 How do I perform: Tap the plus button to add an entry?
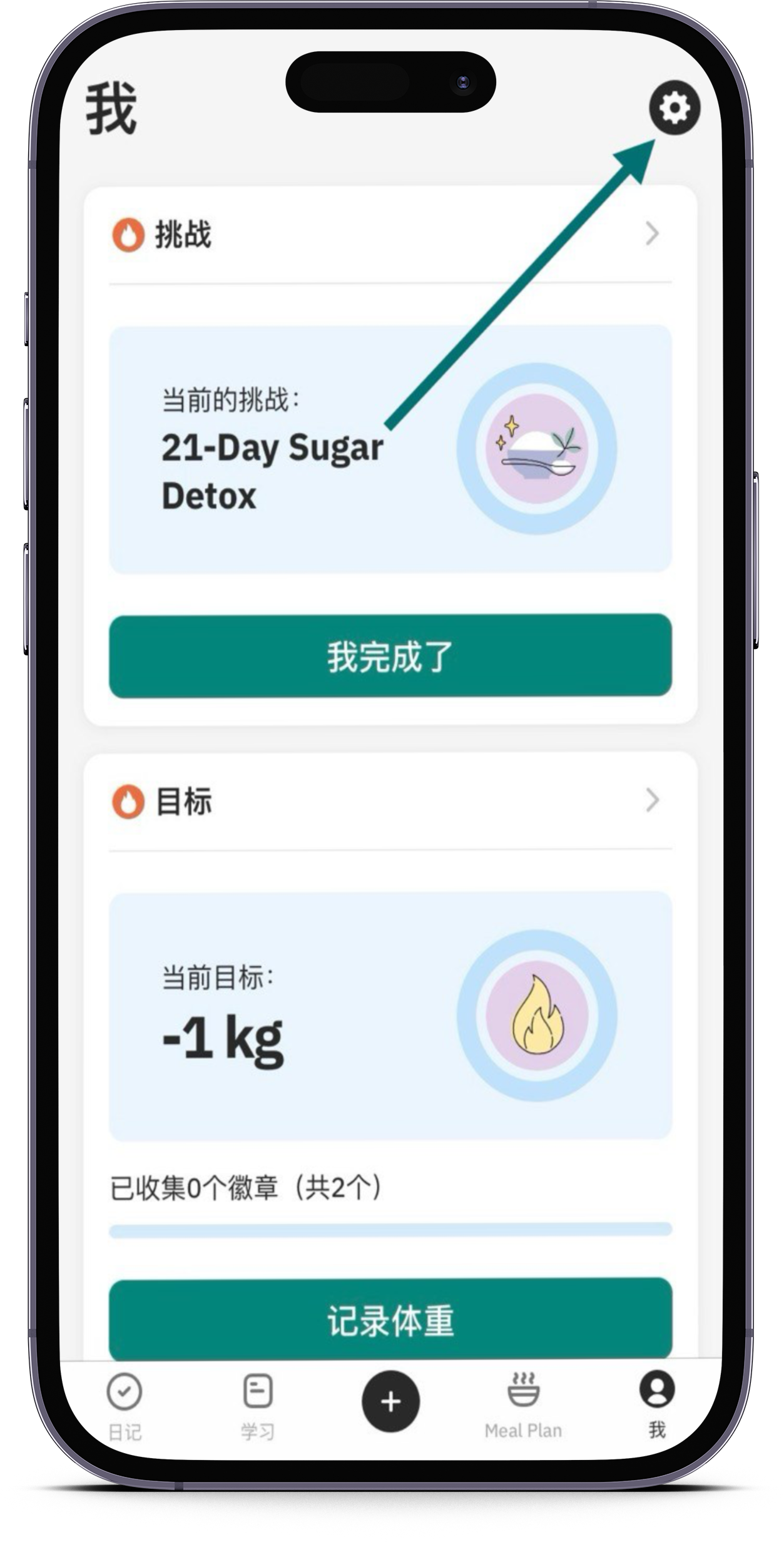pyautogui.click(x=390, y=1401)
